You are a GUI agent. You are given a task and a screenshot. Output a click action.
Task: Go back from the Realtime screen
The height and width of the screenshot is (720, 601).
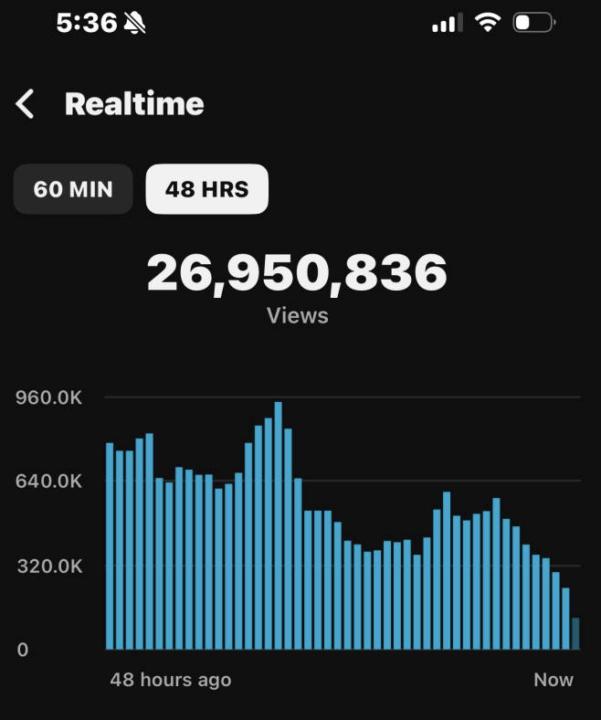[x=26, y=104]
